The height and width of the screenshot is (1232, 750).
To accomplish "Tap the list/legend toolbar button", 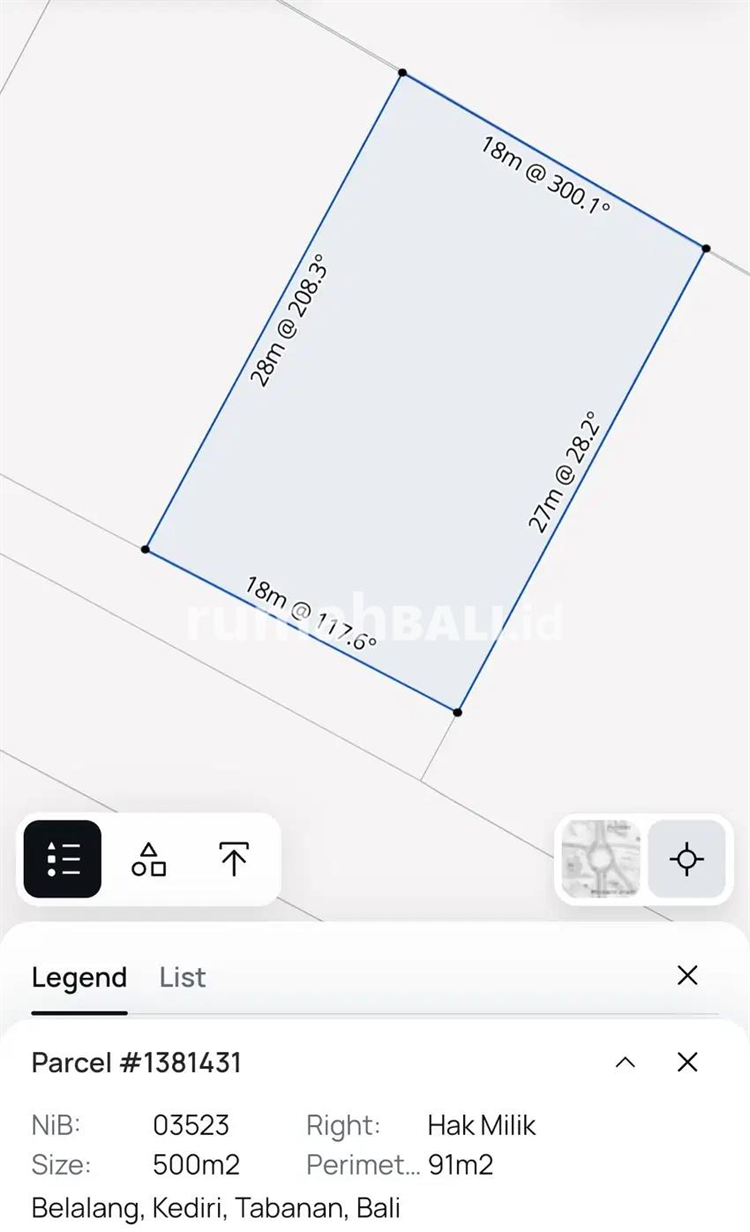I will coord(63,859).
